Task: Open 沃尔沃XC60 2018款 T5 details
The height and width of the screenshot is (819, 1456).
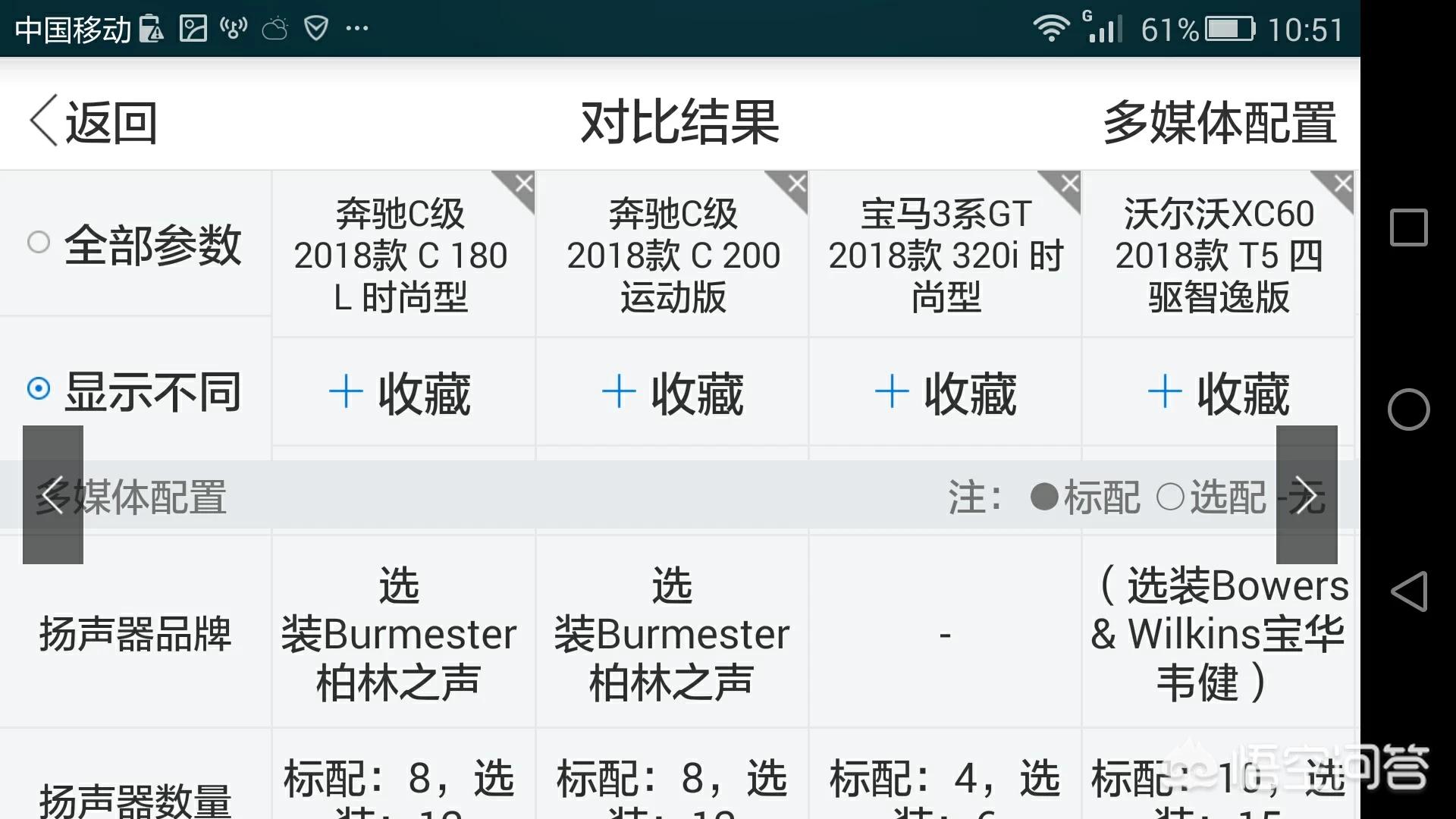Action: coord(1219,256)
